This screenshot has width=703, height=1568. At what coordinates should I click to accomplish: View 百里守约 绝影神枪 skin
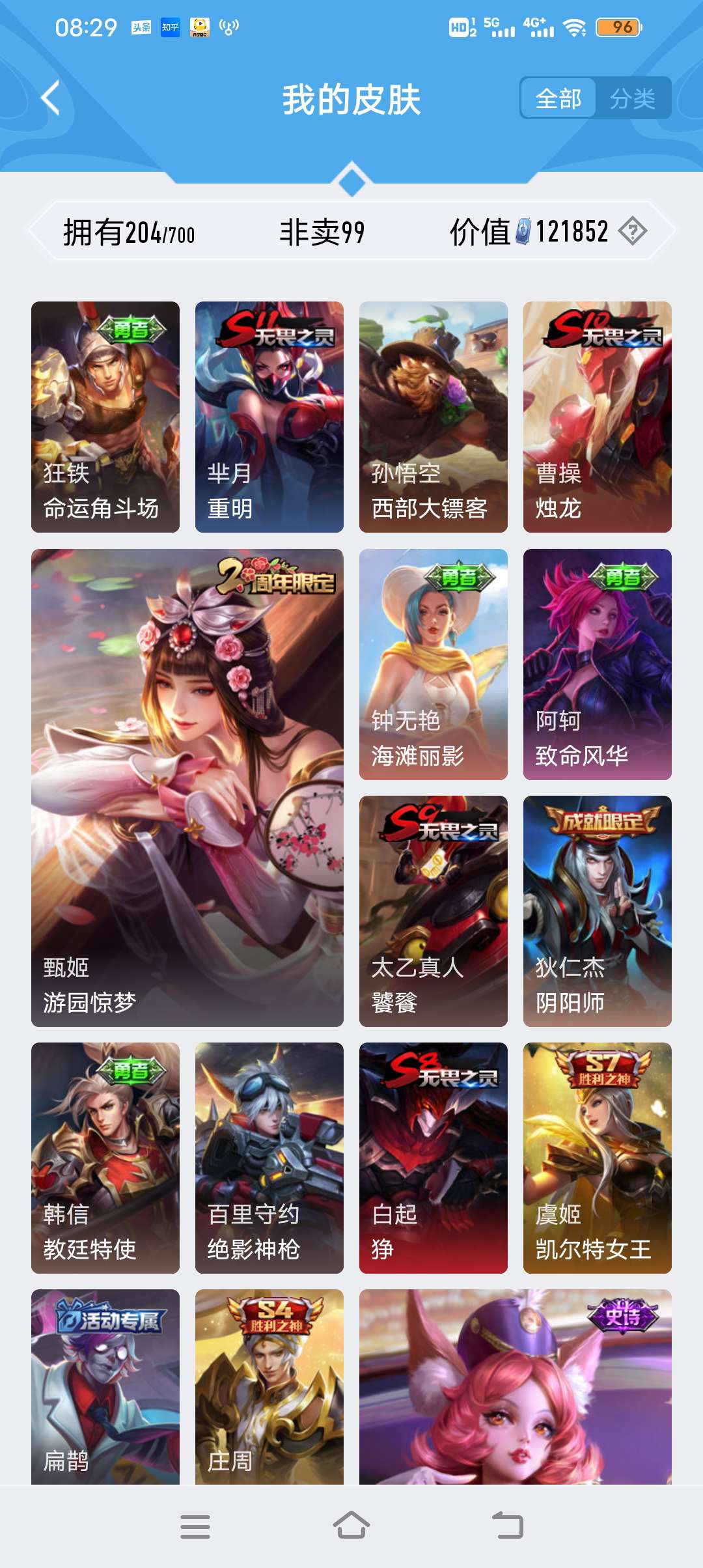(269, 1158)
